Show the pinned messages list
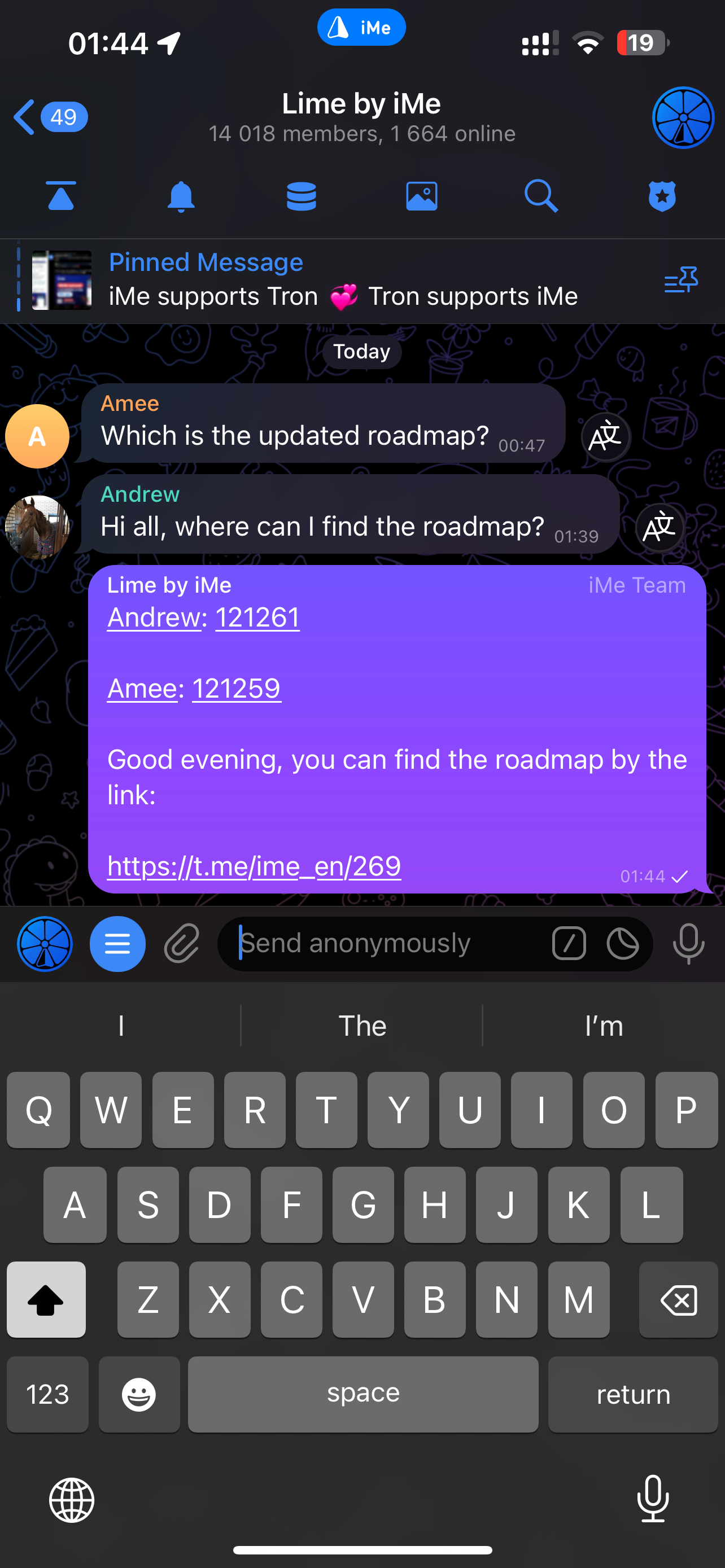Screen dimensions: 725x1568 coord(680,281)
